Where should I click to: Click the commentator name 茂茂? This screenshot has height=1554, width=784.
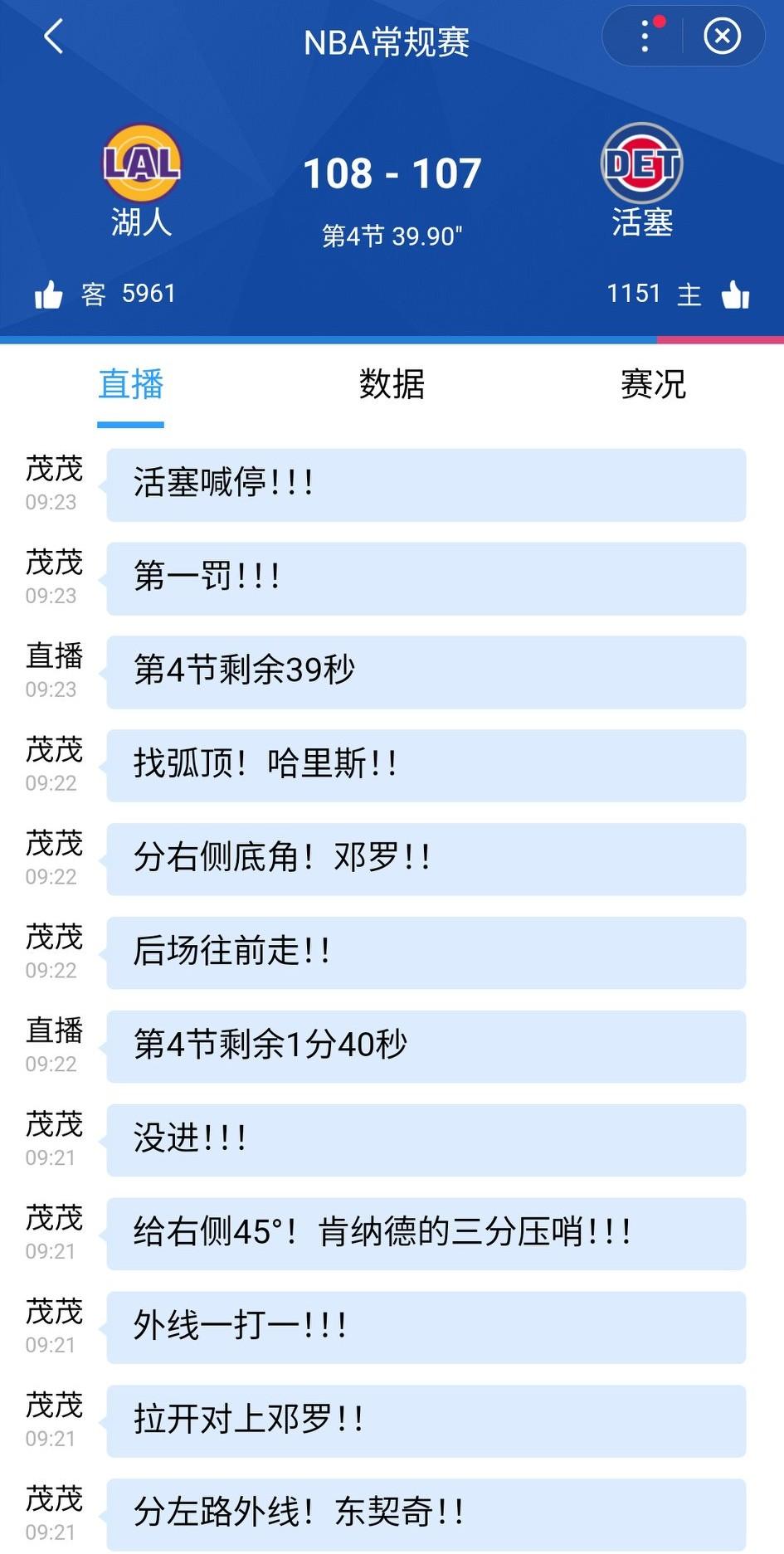[x=54, y=470]
